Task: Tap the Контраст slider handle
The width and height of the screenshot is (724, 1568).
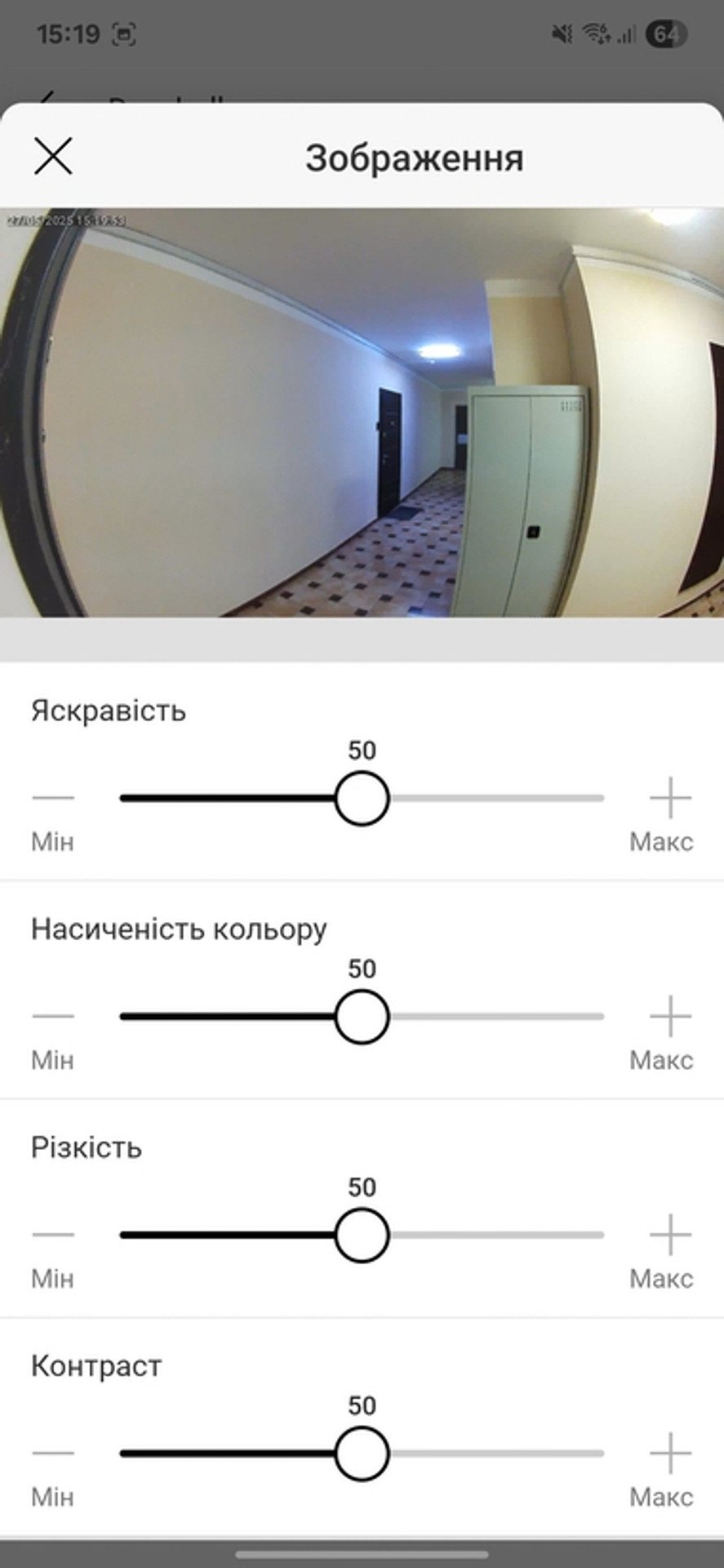Action: 362,1453
